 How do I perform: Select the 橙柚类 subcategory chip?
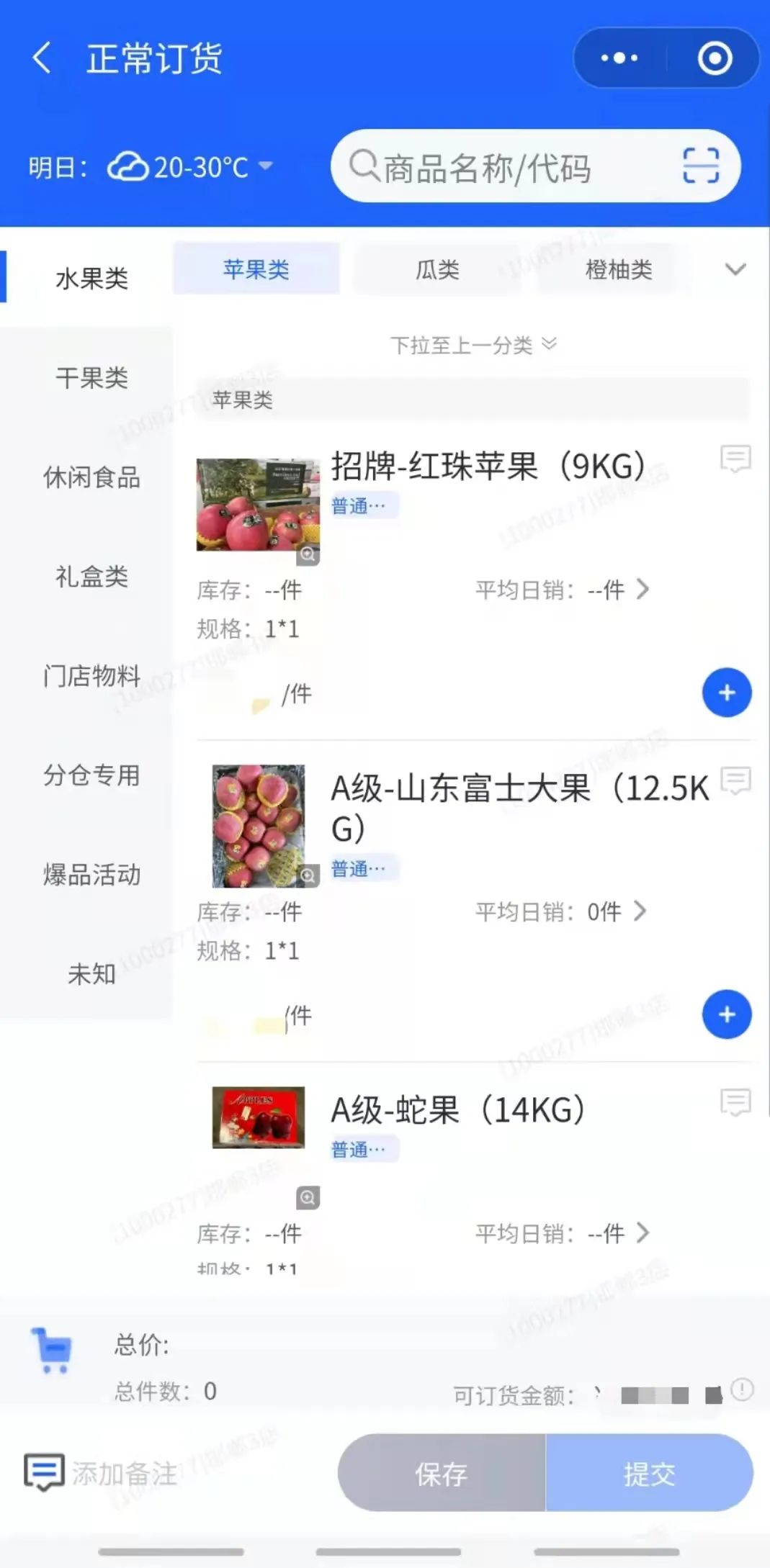(x=619, y=270)
